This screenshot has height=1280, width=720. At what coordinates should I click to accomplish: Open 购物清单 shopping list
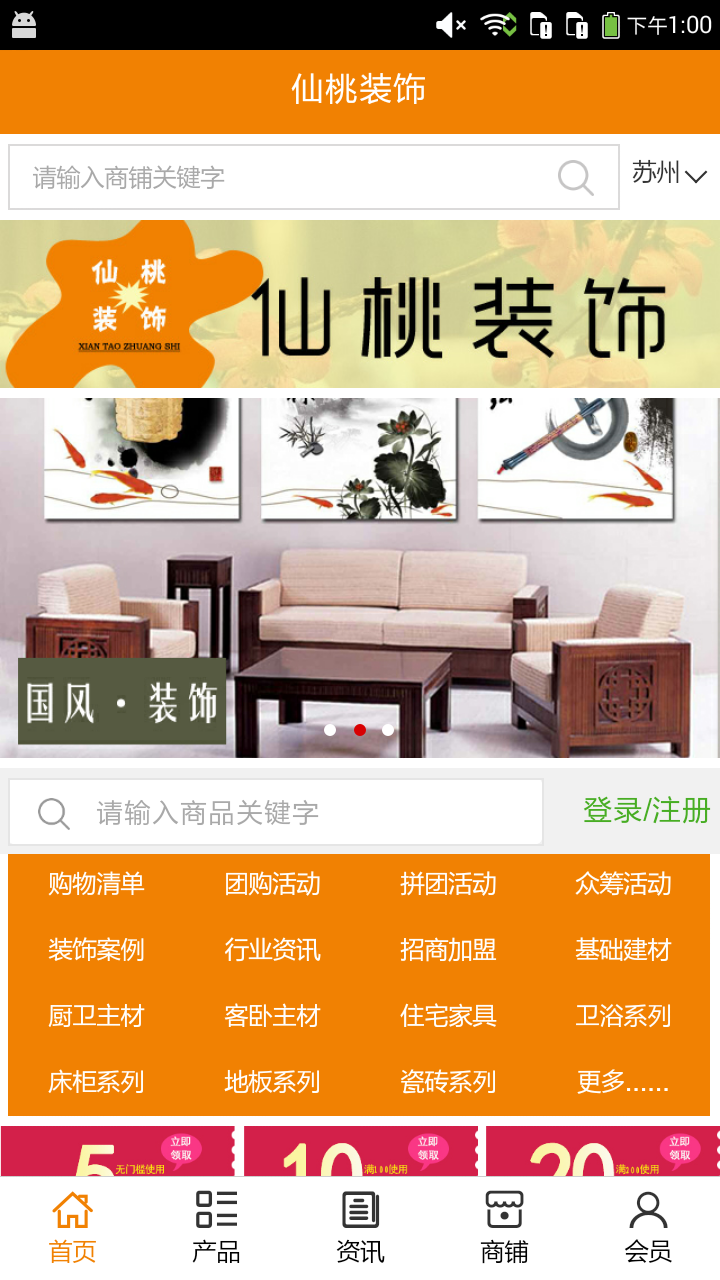coord(96,884)
